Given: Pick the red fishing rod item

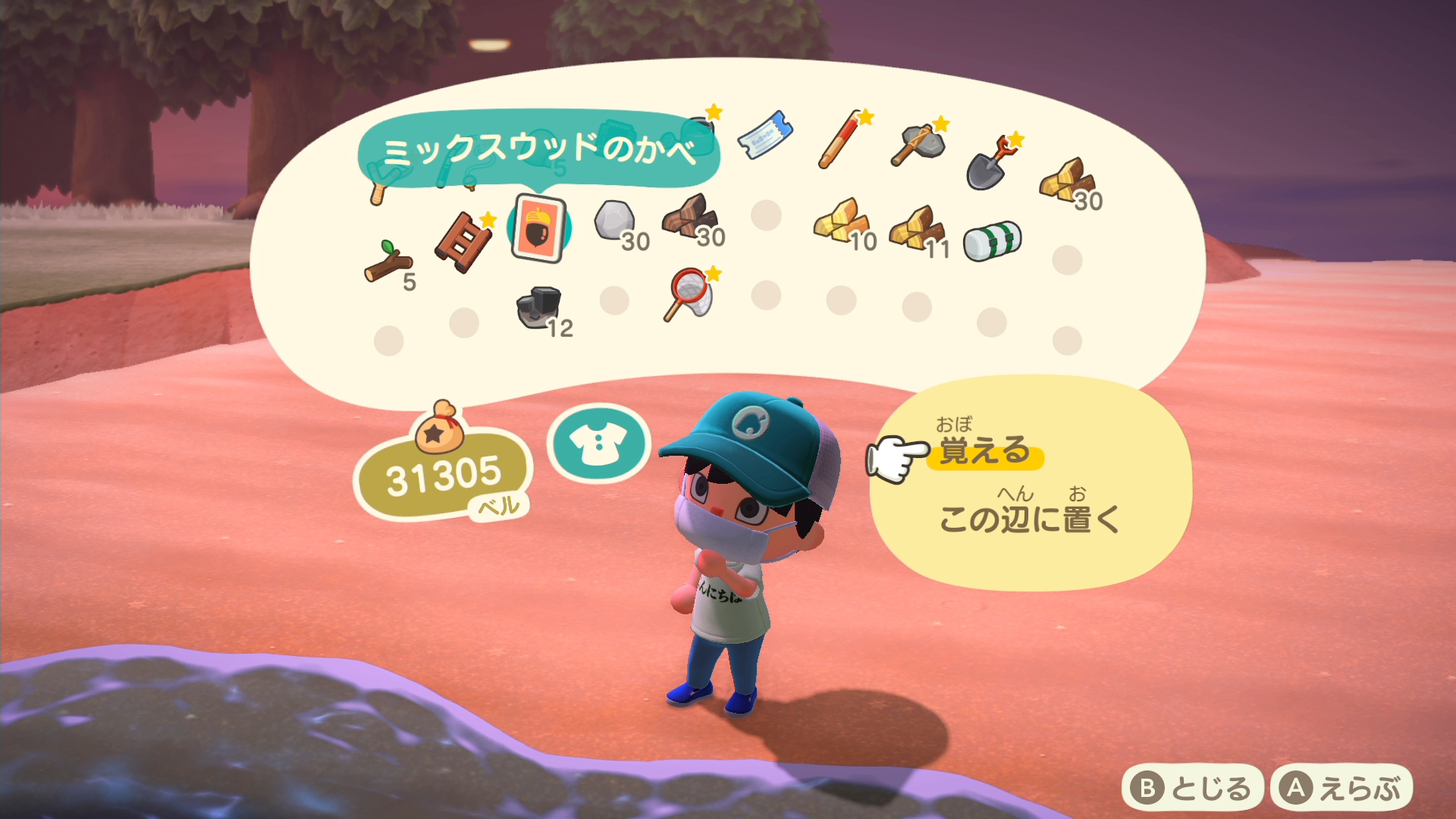Looking at the screenshot, I should 840,140.
